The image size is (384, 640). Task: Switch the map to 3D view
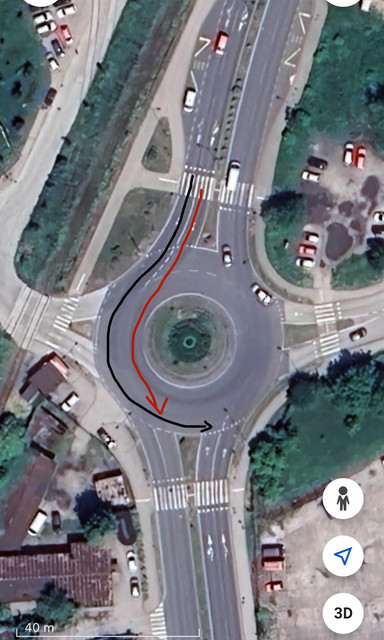click(343, 613)
